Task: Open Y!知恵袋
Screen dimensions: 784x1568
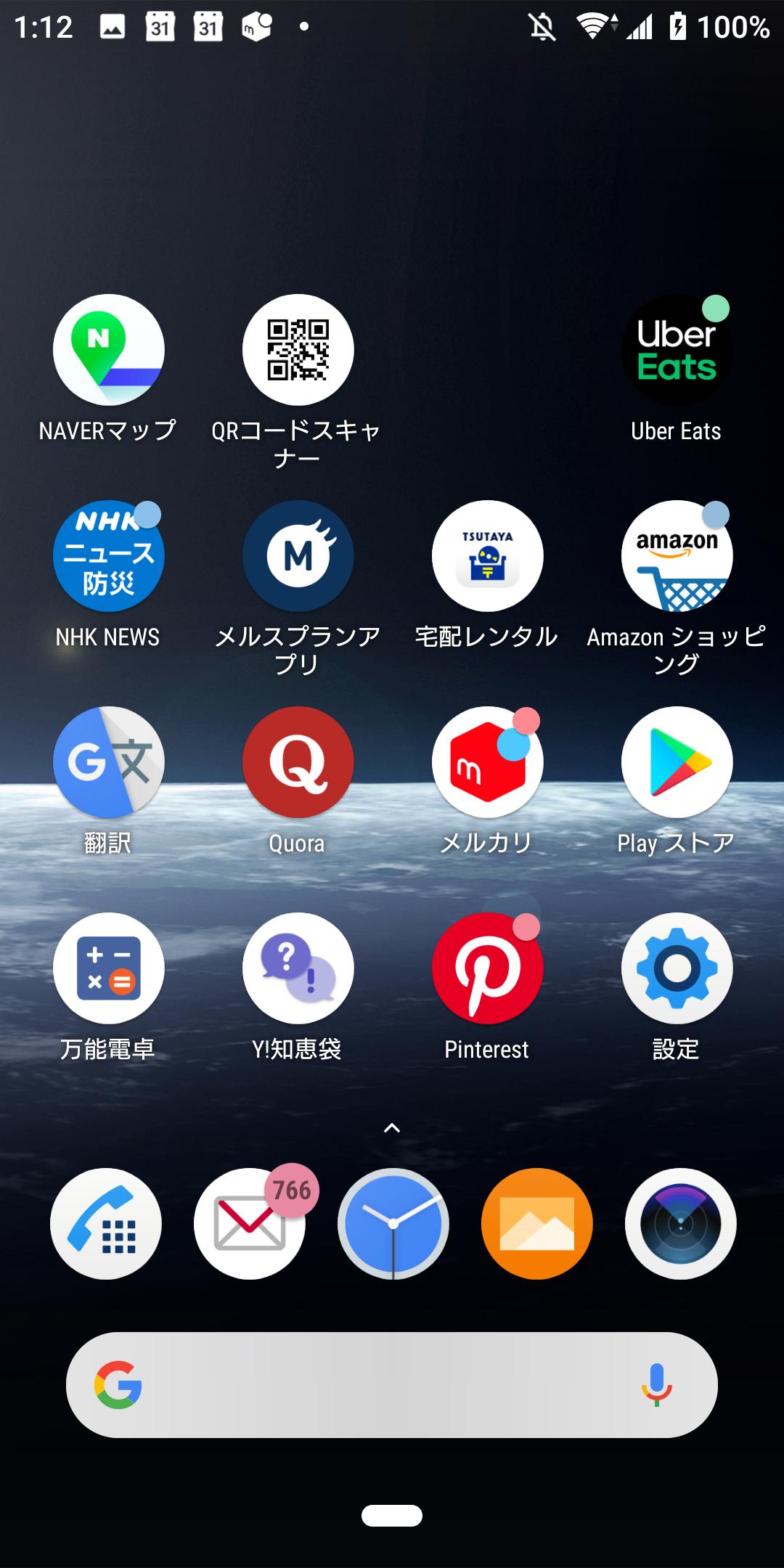Action: [298, 968]
